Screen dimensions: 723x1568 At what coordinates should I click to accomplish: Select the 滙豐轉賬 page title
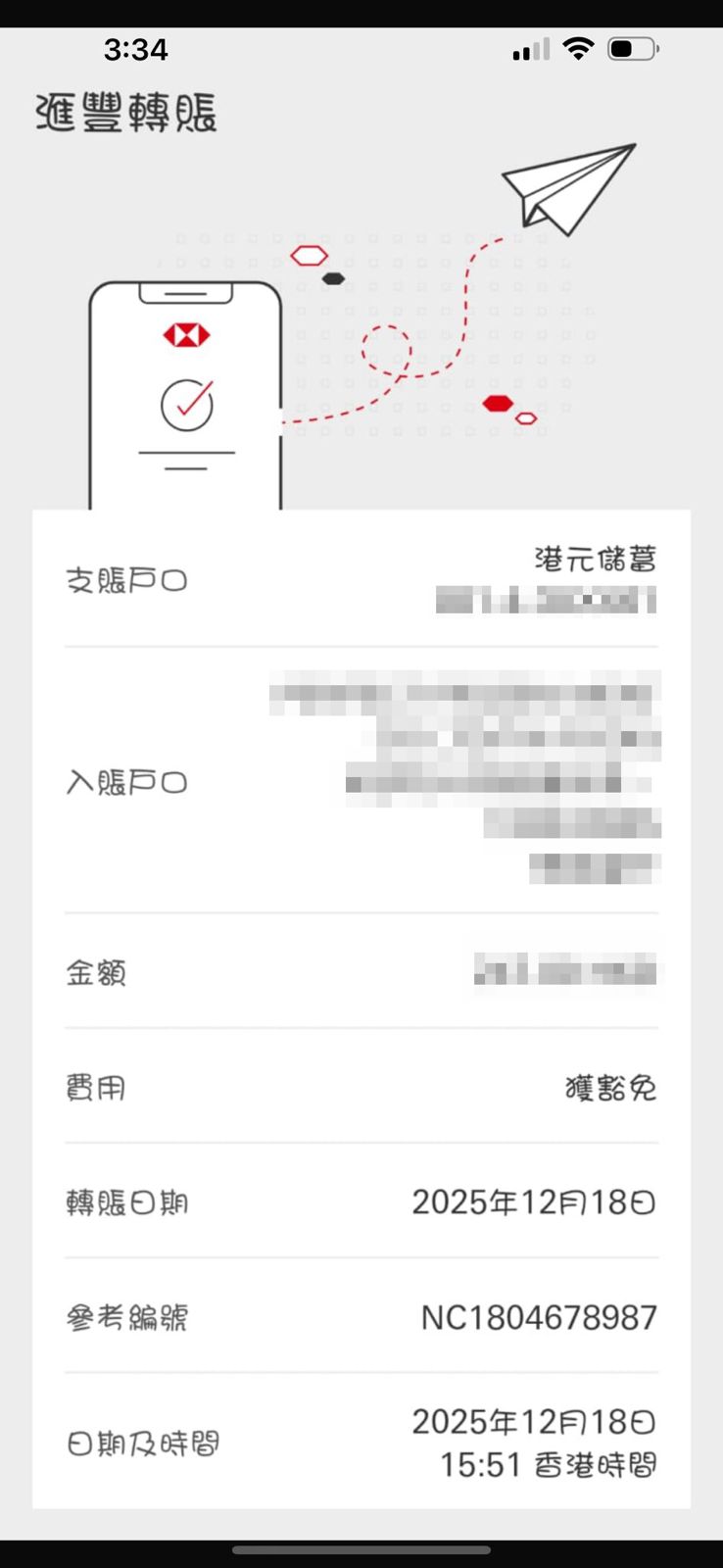click(125, 113)
